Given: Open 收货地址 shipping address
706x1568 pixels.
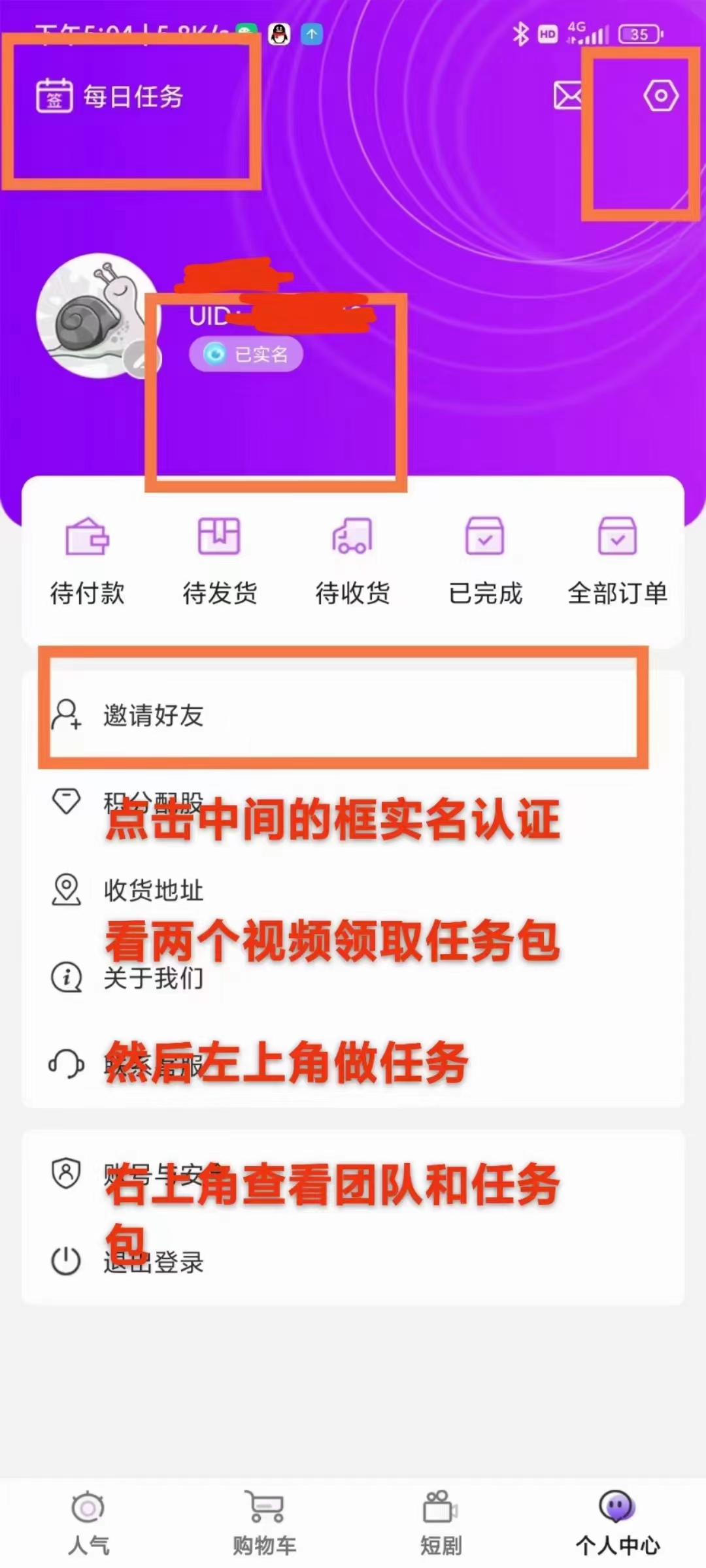Looking at the screenshot, I should coord(153,890).
